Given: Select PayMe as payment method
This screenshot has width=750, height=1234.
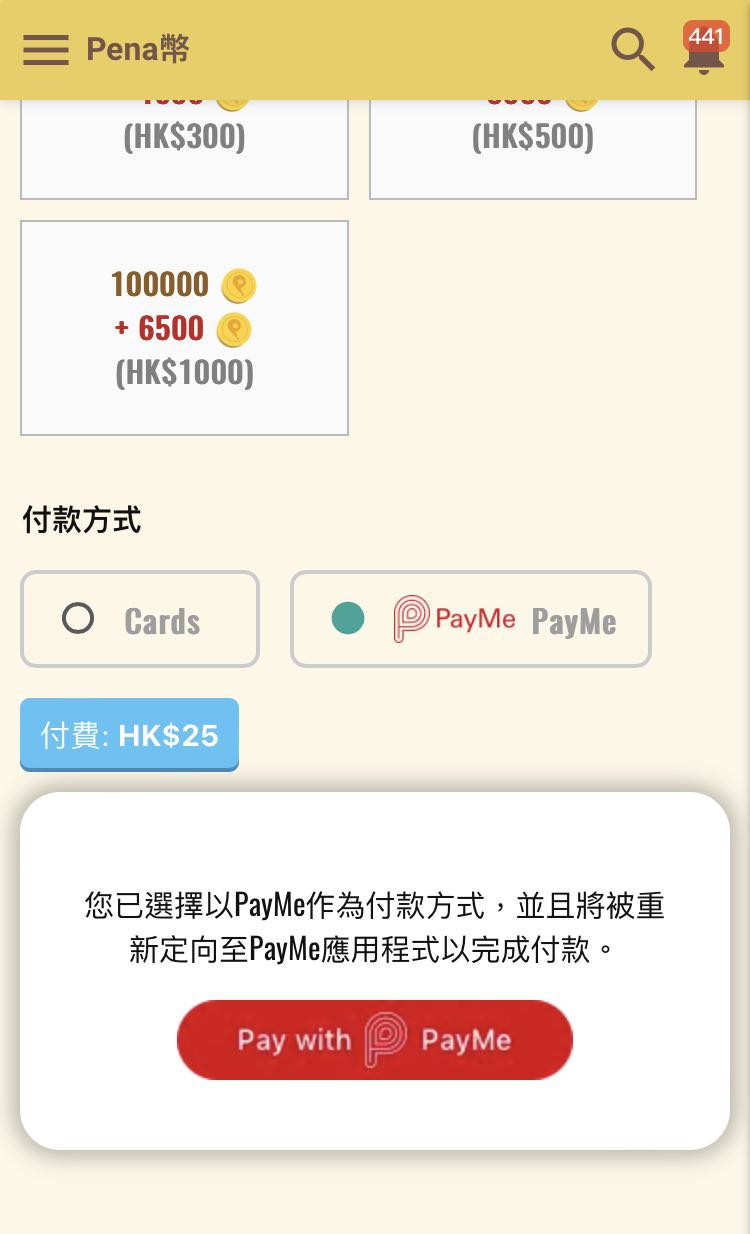Looking at the screenshot, I should coord(471,619).
